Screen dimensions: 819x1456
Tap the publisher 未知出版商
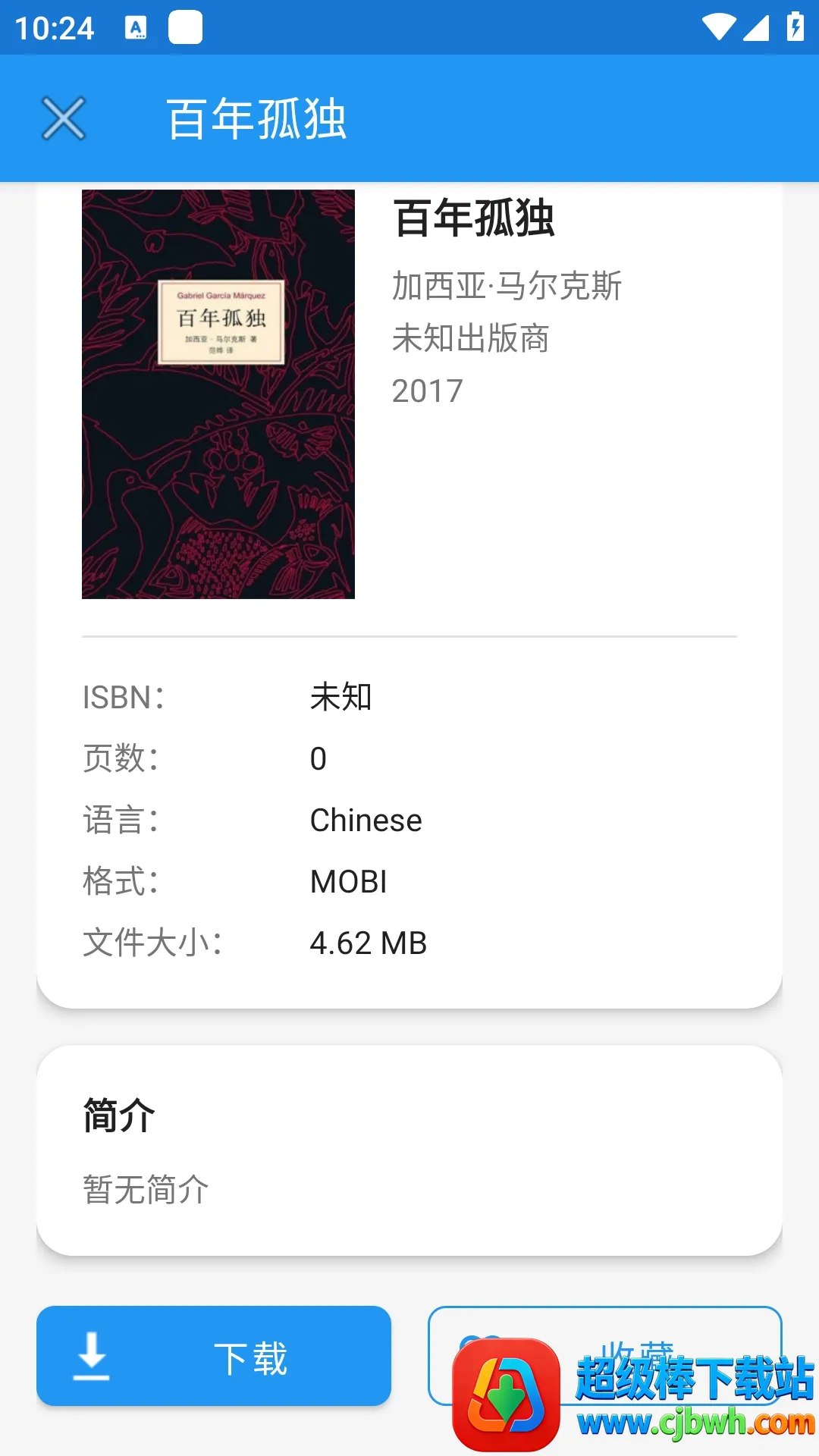472,339
